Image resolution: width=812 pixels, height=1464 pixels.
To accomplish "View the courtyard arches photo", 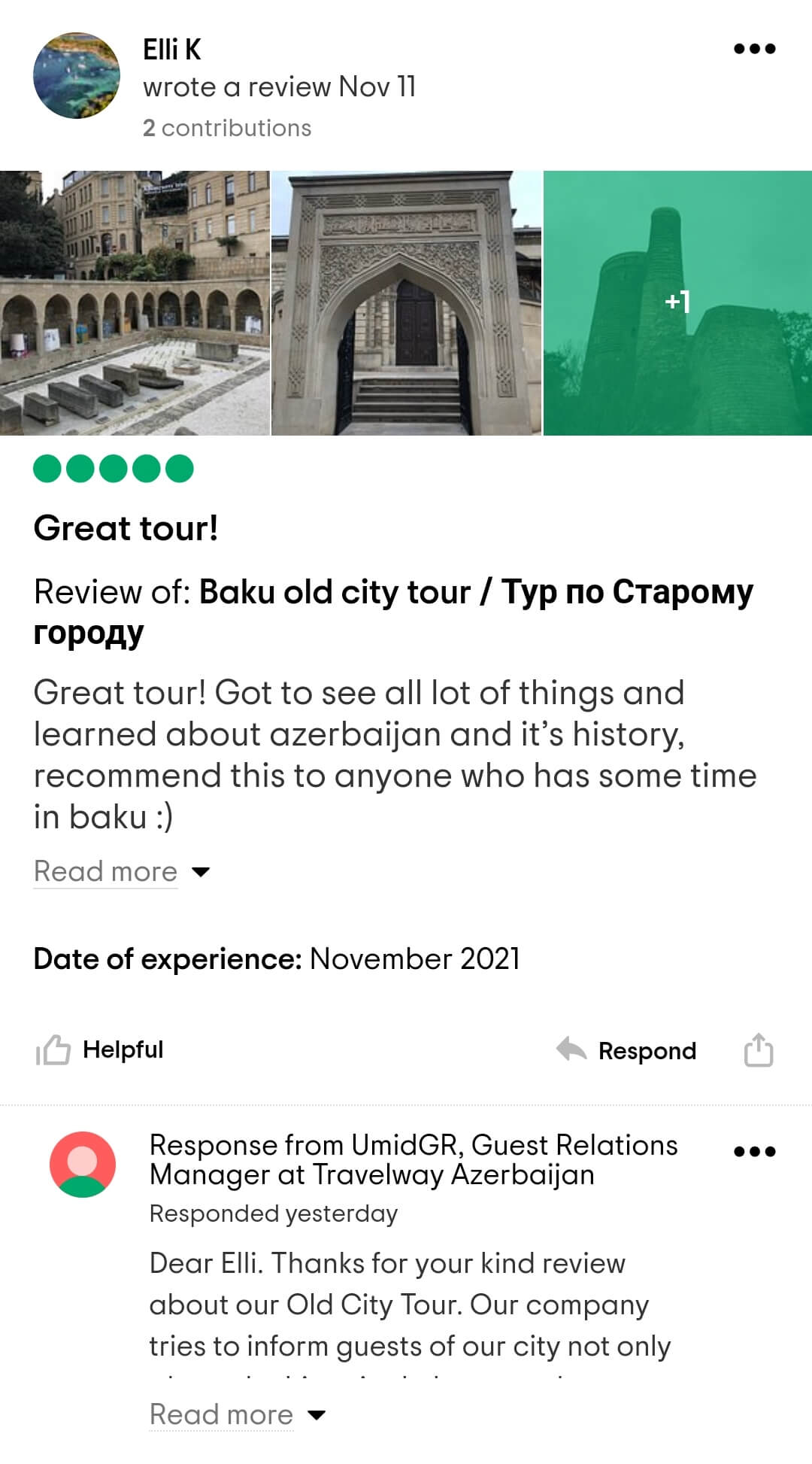I will point(135,303).
